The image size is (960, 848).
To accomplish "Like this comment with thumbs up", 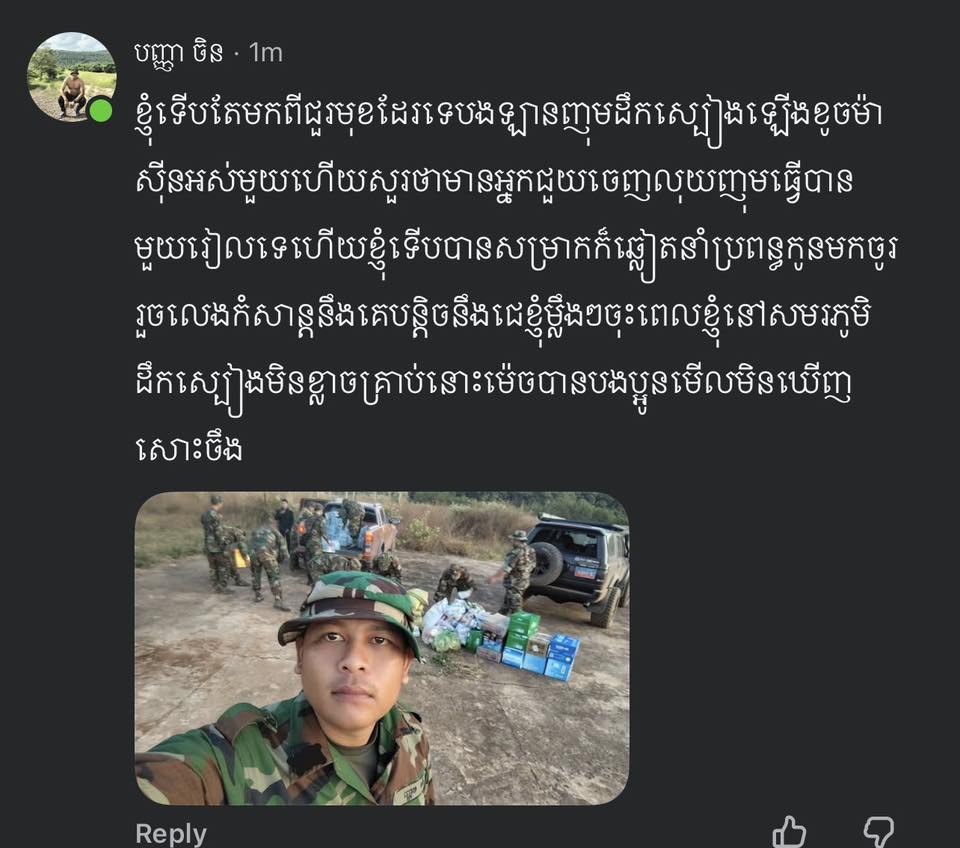I will [789, 832].
